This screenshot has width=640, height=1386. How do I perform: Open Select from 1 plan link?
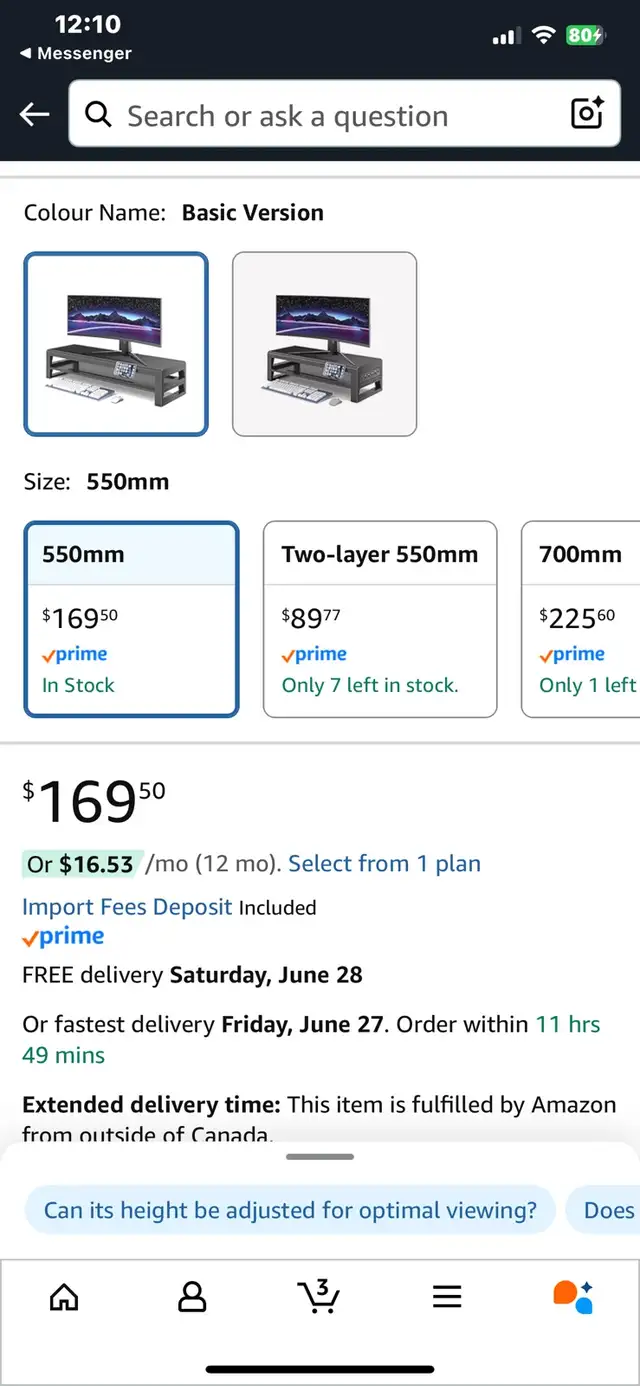[384, 864]
